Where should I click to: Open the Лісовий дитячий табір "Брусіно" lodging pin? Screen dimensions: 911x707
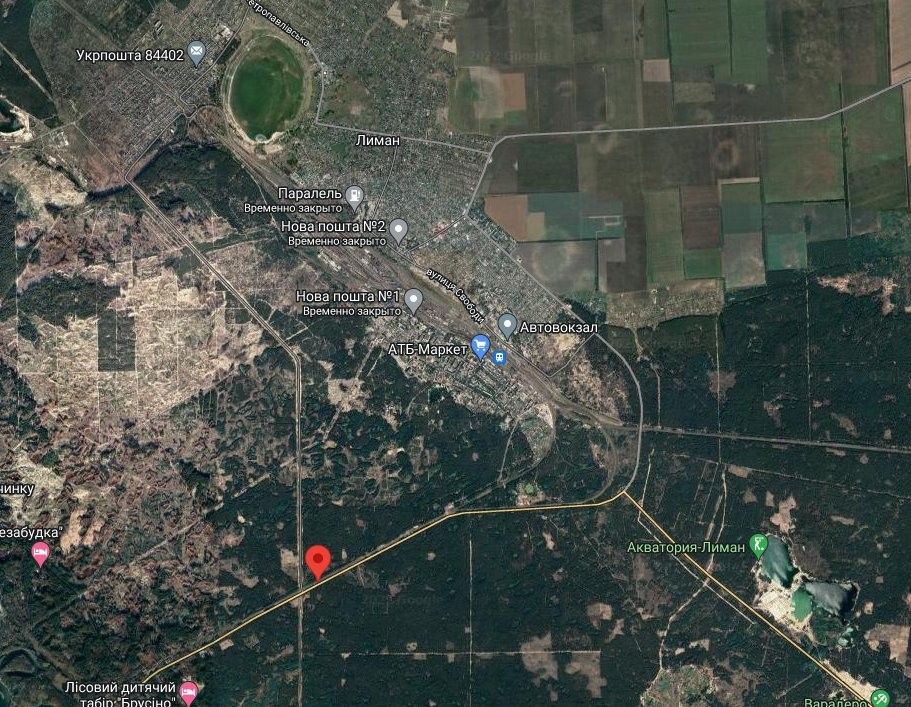(x=189, y=690)
